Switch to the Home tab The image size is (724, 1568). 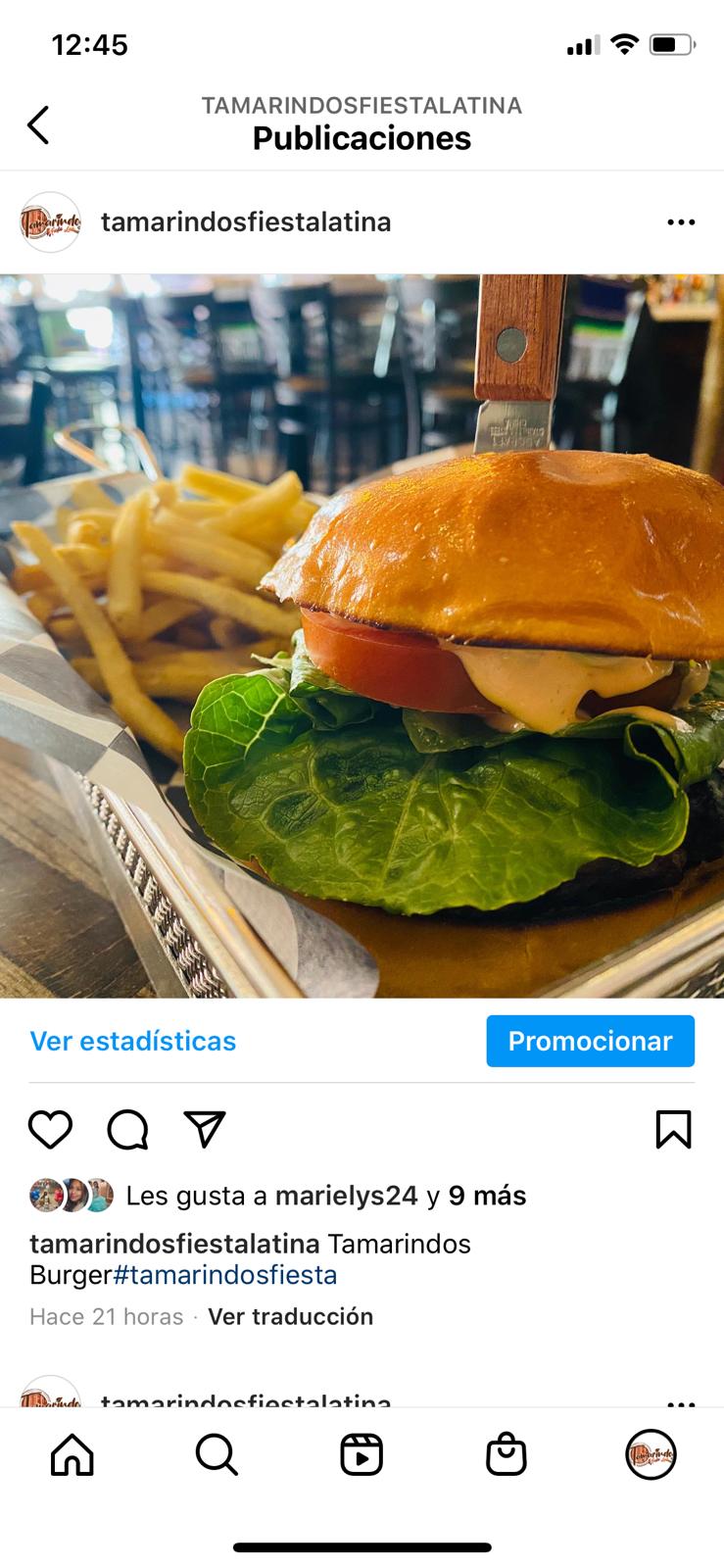[x=72, y=1455]
